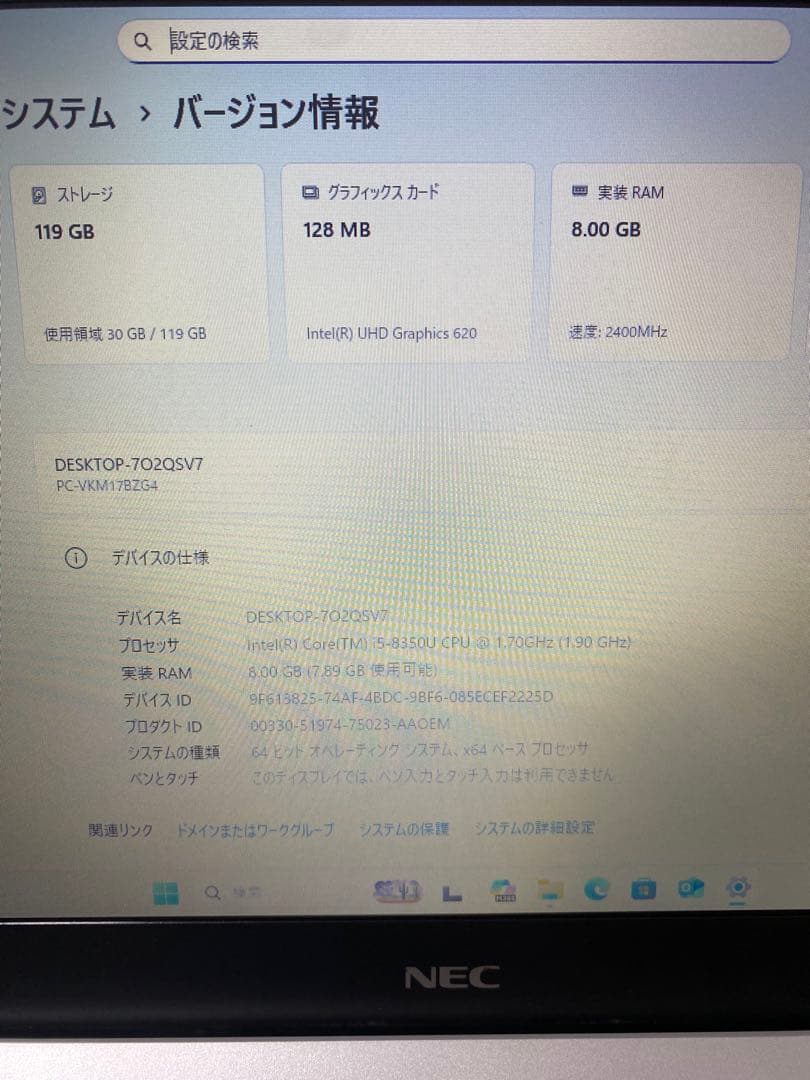This screenshot has height=1080, width=810.
Task: Expand the ストレージ card details
Action: (145, 260)
